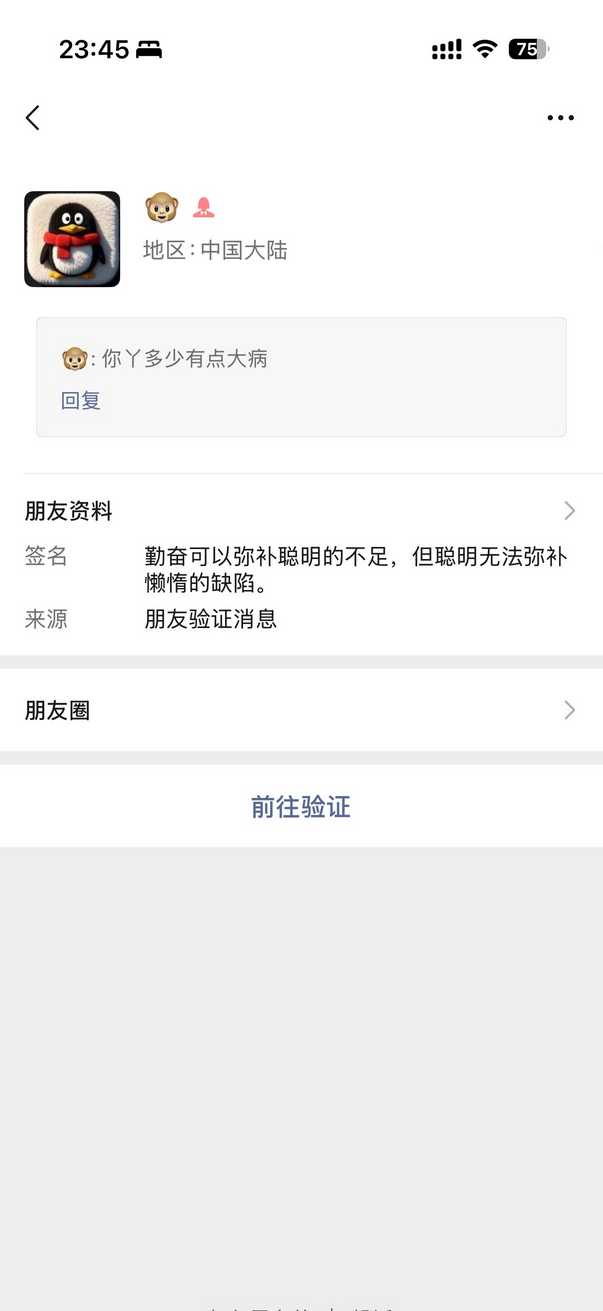Tap 前往验证 to verify the friend request

tap(300, 806)
